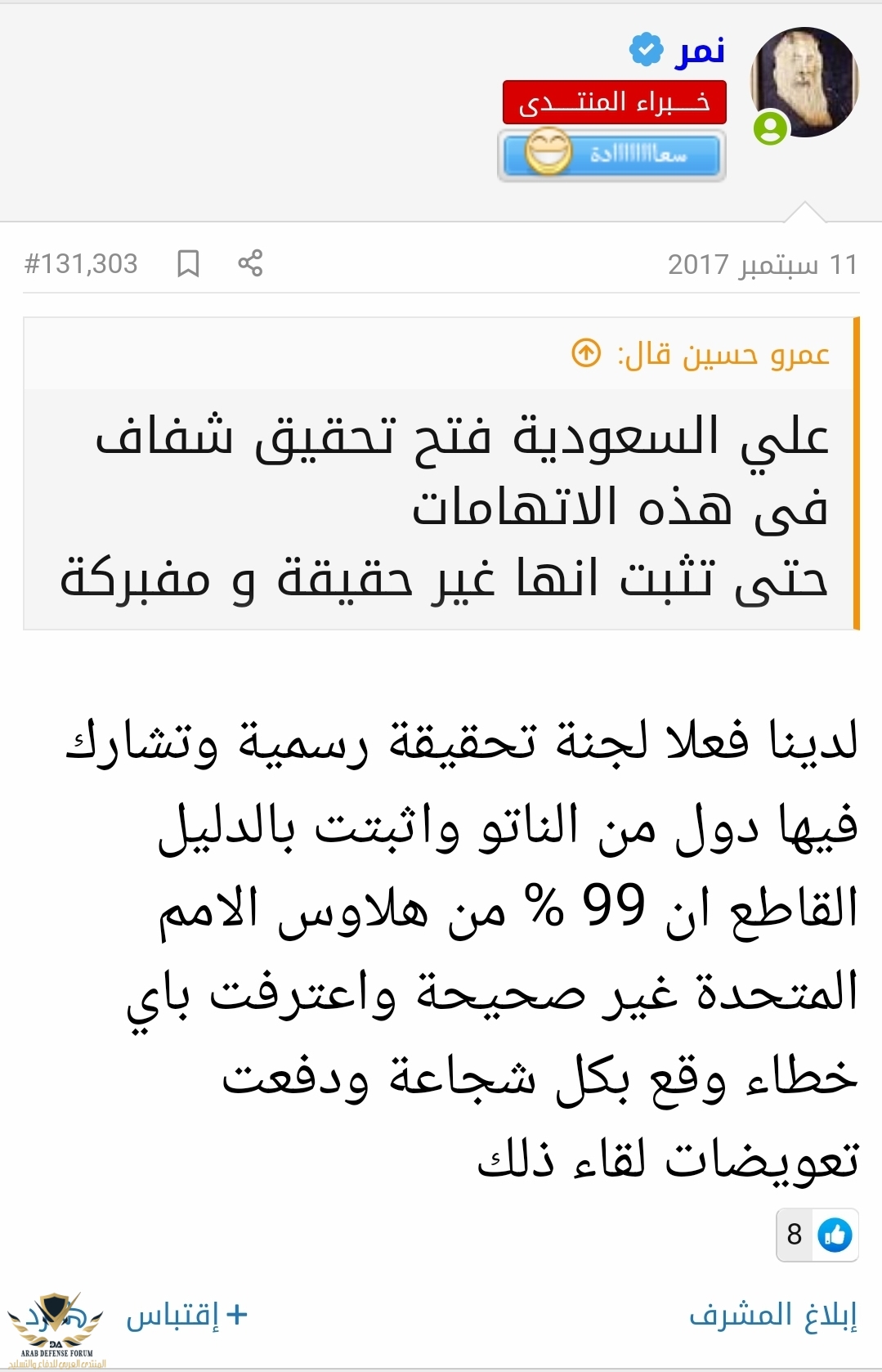This screenshot has height=1372, width=882.
Task: Open post number #131,303 permalink
Action: click(81, 263)
